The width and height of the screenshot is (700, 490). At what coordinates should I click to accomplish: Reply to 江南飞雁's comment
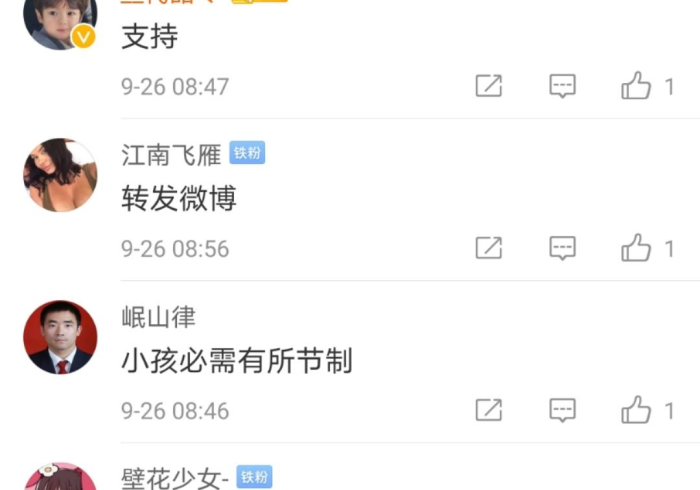pos(563,248)
